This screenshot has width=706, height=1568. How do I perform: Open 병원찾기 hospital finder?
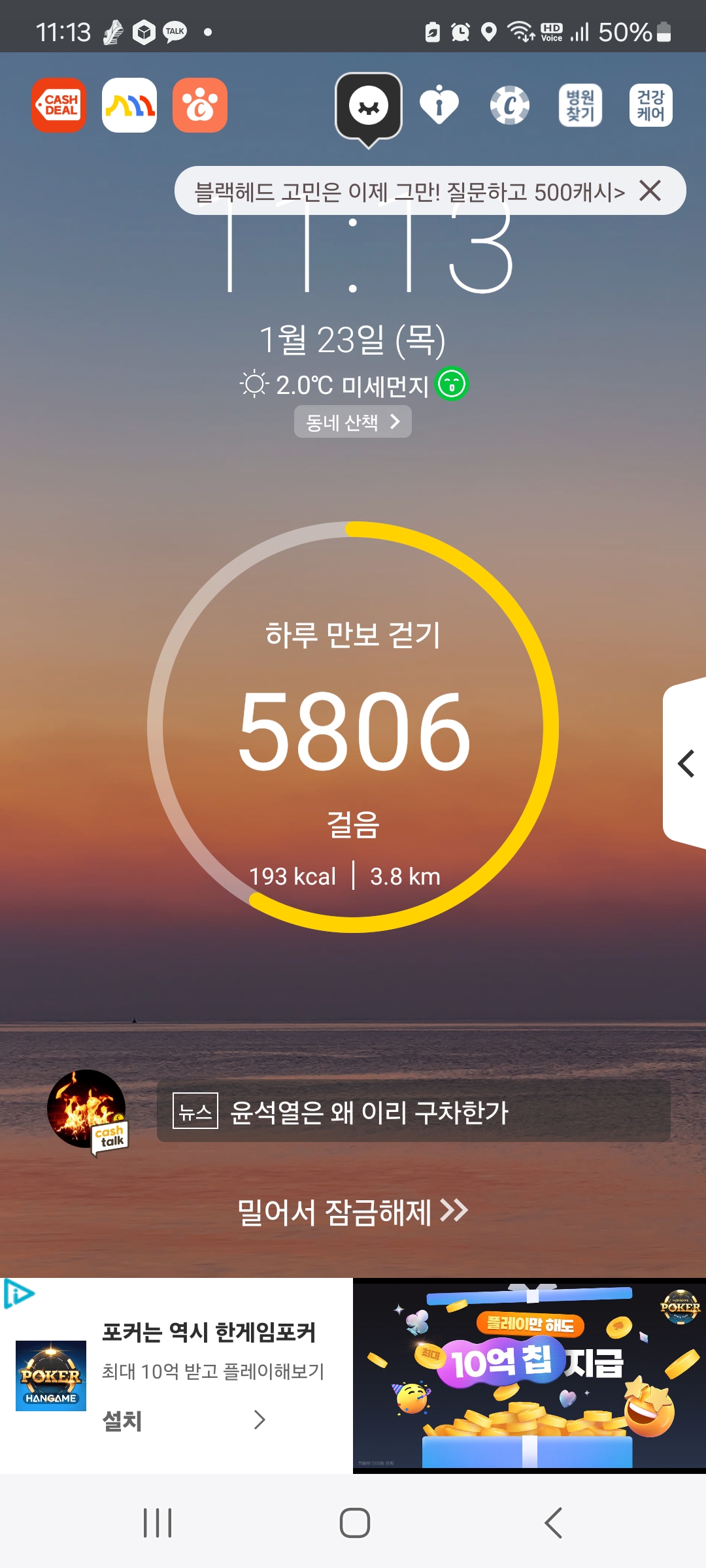pos(580,105)
